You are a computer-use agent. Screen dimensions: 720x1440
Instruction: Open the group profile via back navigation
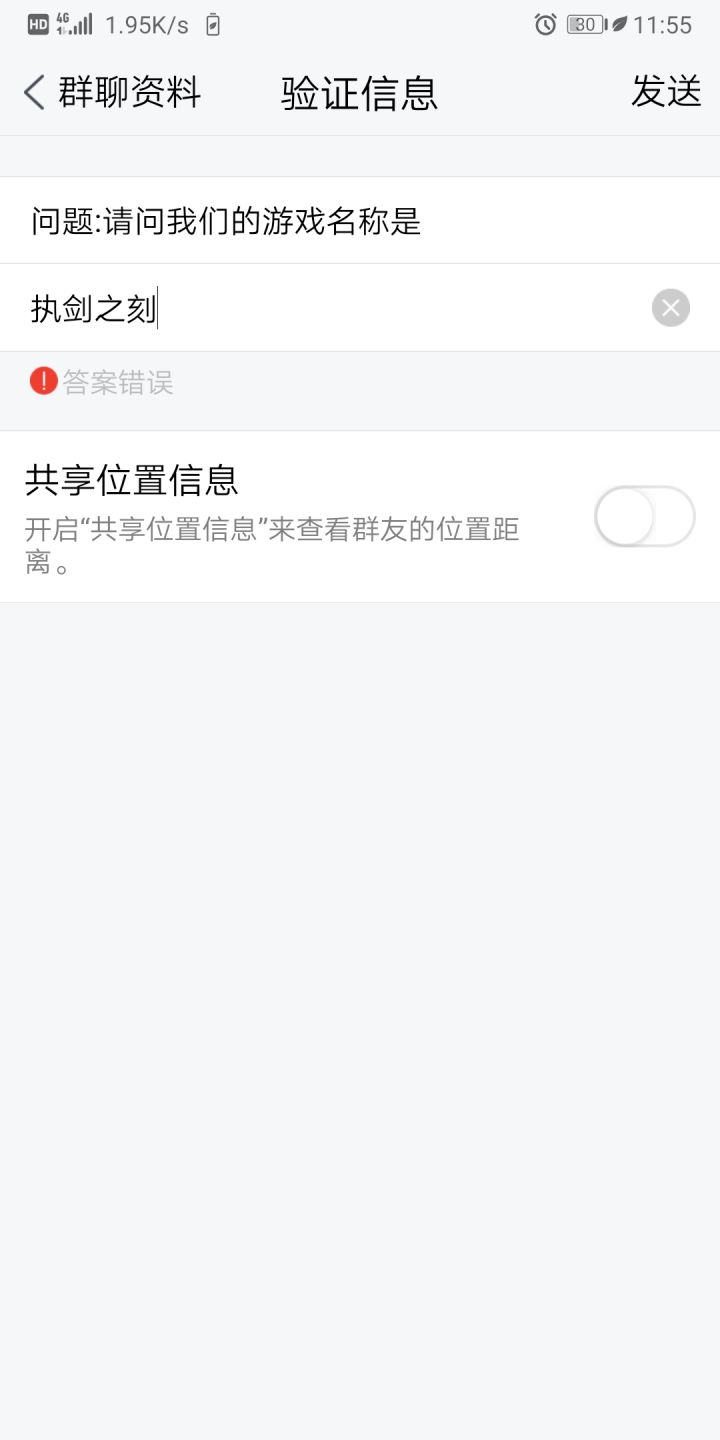pos(31,91)
